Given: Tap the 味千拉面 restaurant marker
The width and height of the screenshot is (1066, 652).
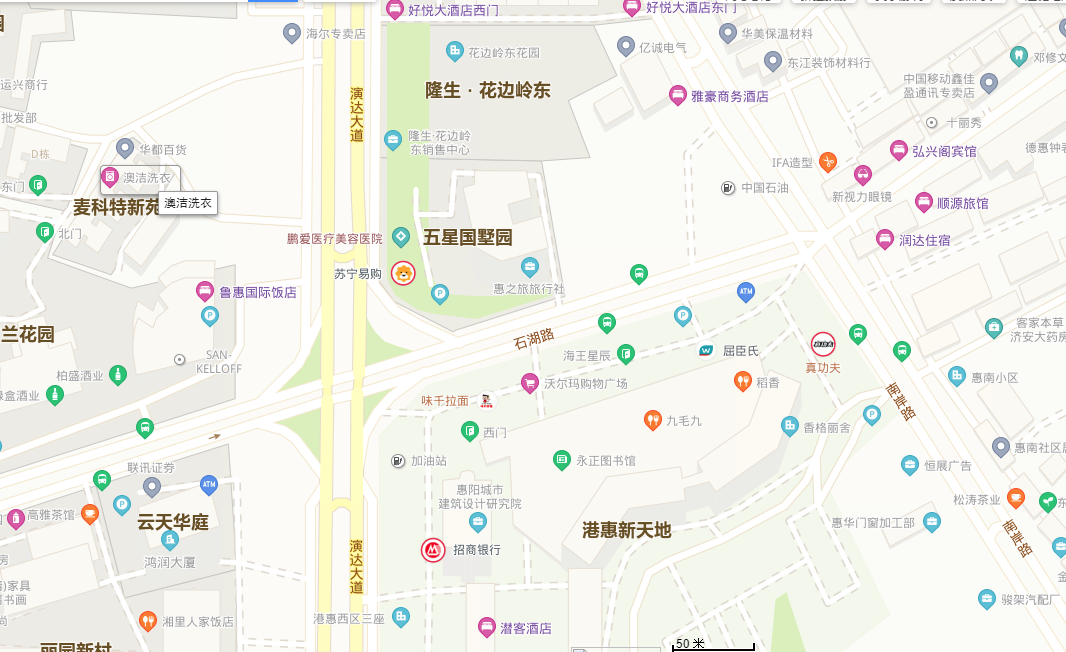Looking at the screenshot, I should 486,400.
